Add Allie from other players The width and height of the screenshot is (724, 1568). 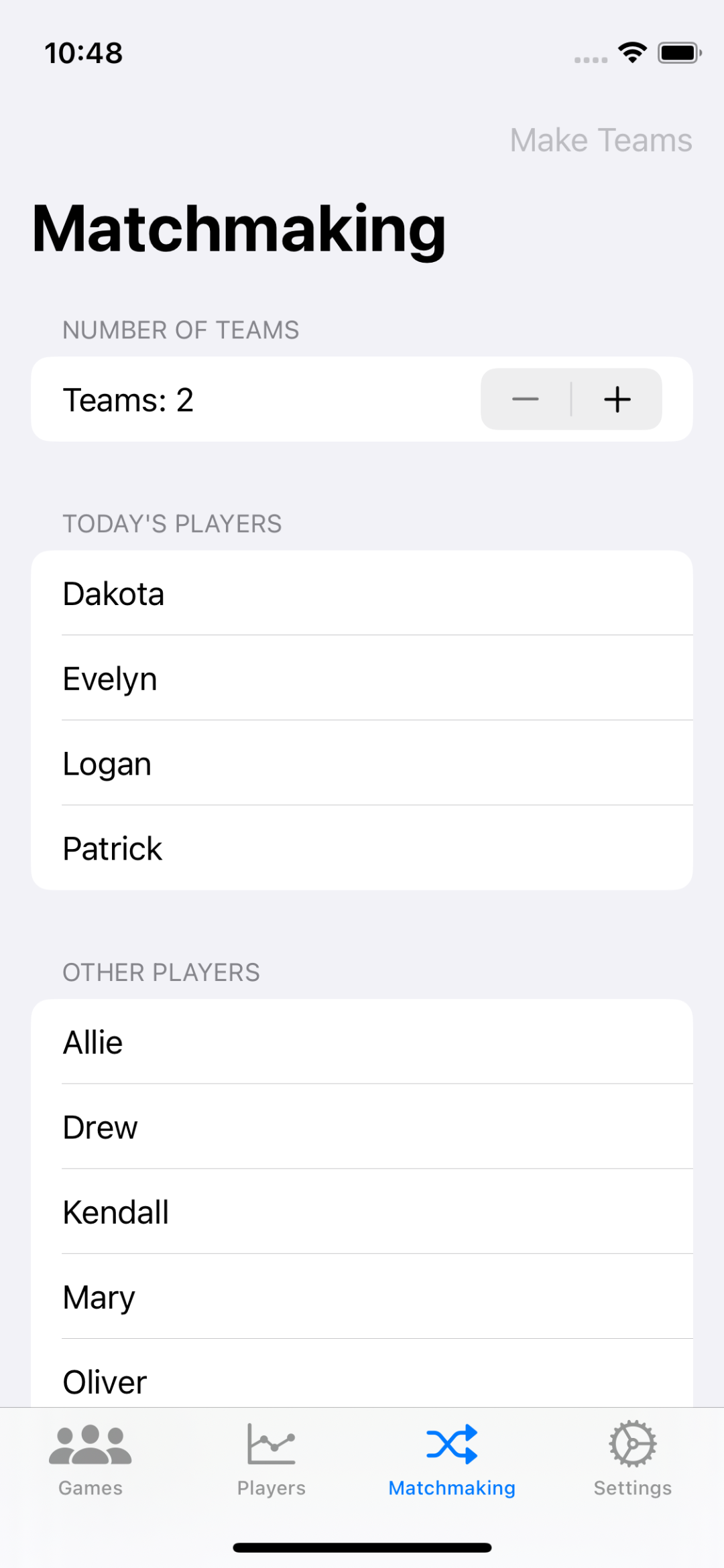[x=362, y=1042]
